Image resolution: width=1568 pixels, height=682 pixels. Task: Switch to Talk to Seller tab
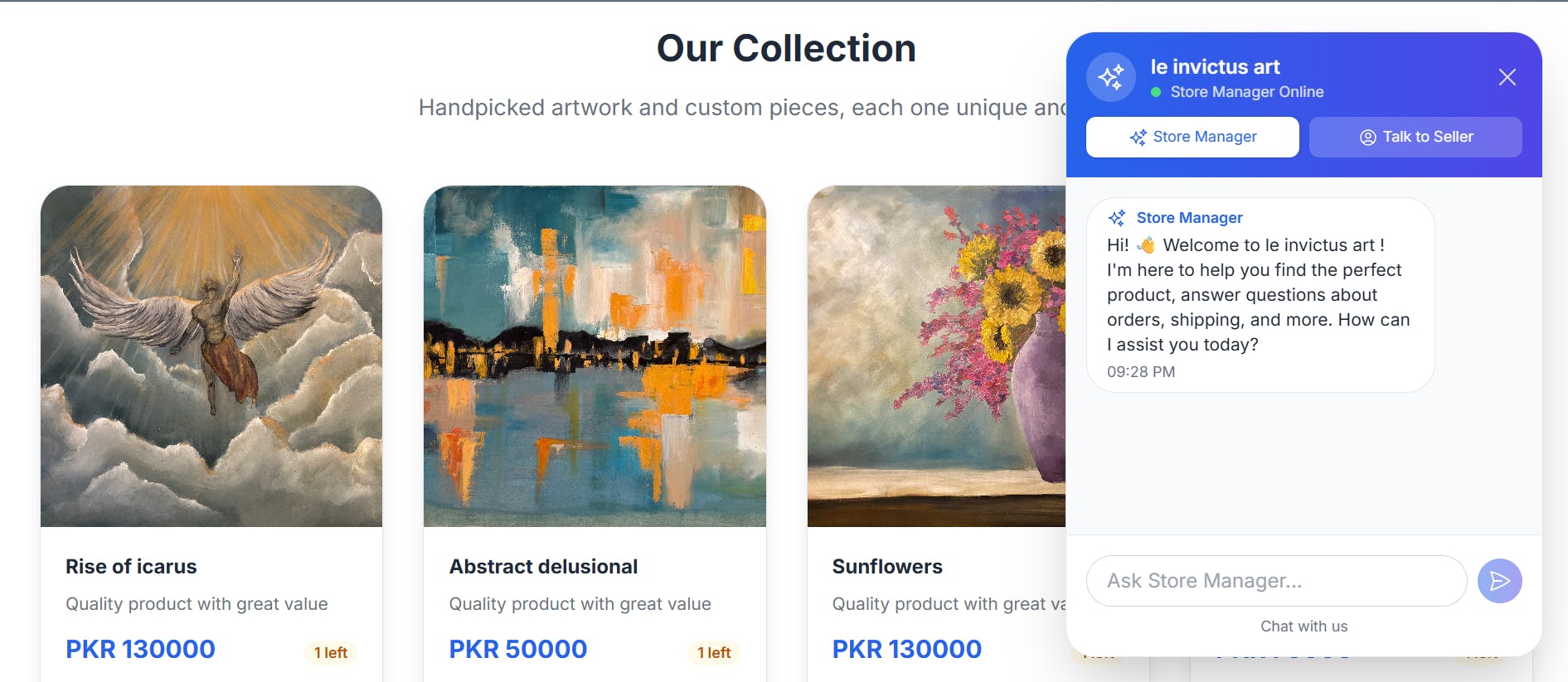(x=1415, y=137)
